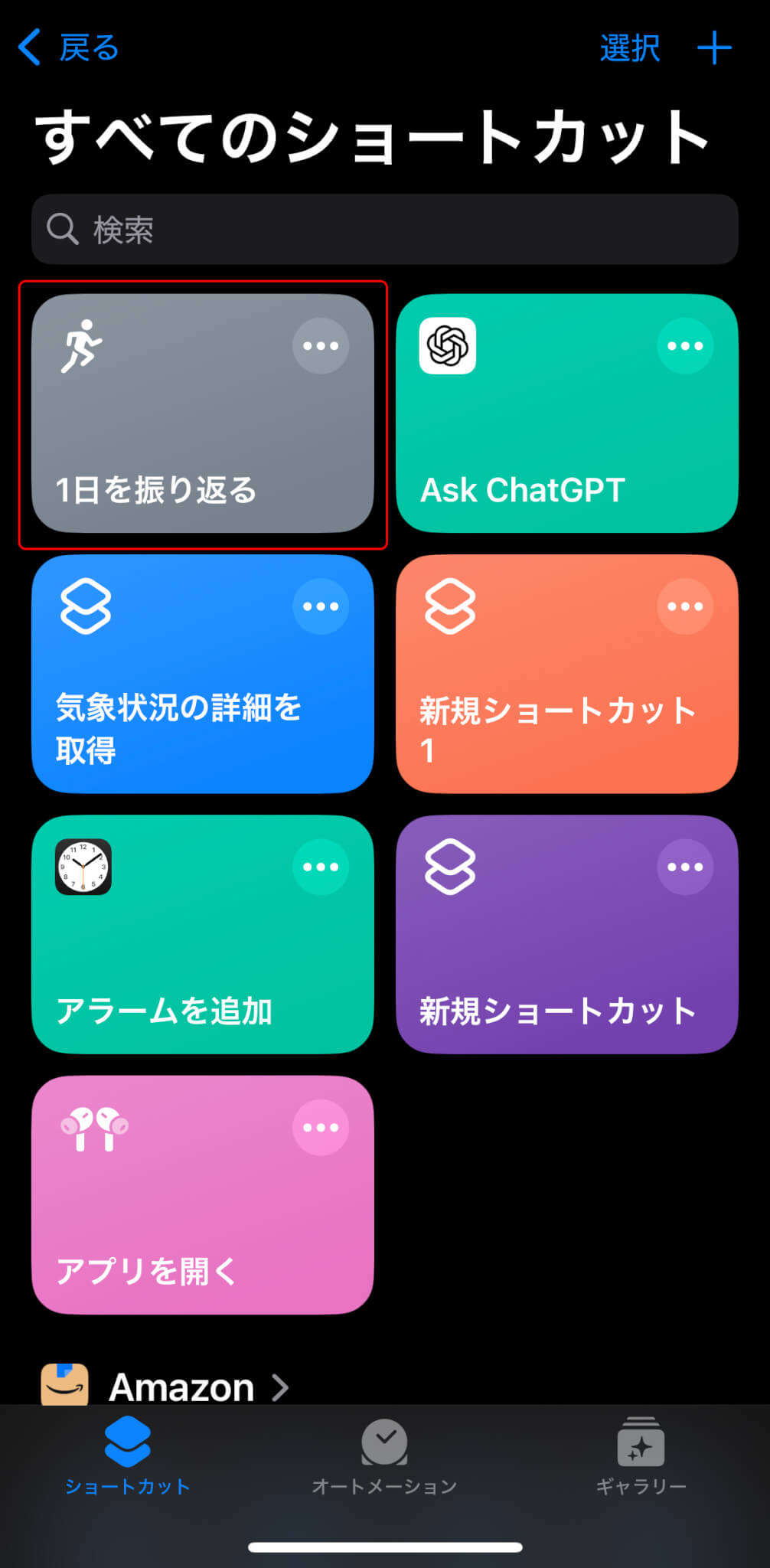Expand the Amazon shortcuts section
The image size is (770, 1568).
click(165, 1387)
